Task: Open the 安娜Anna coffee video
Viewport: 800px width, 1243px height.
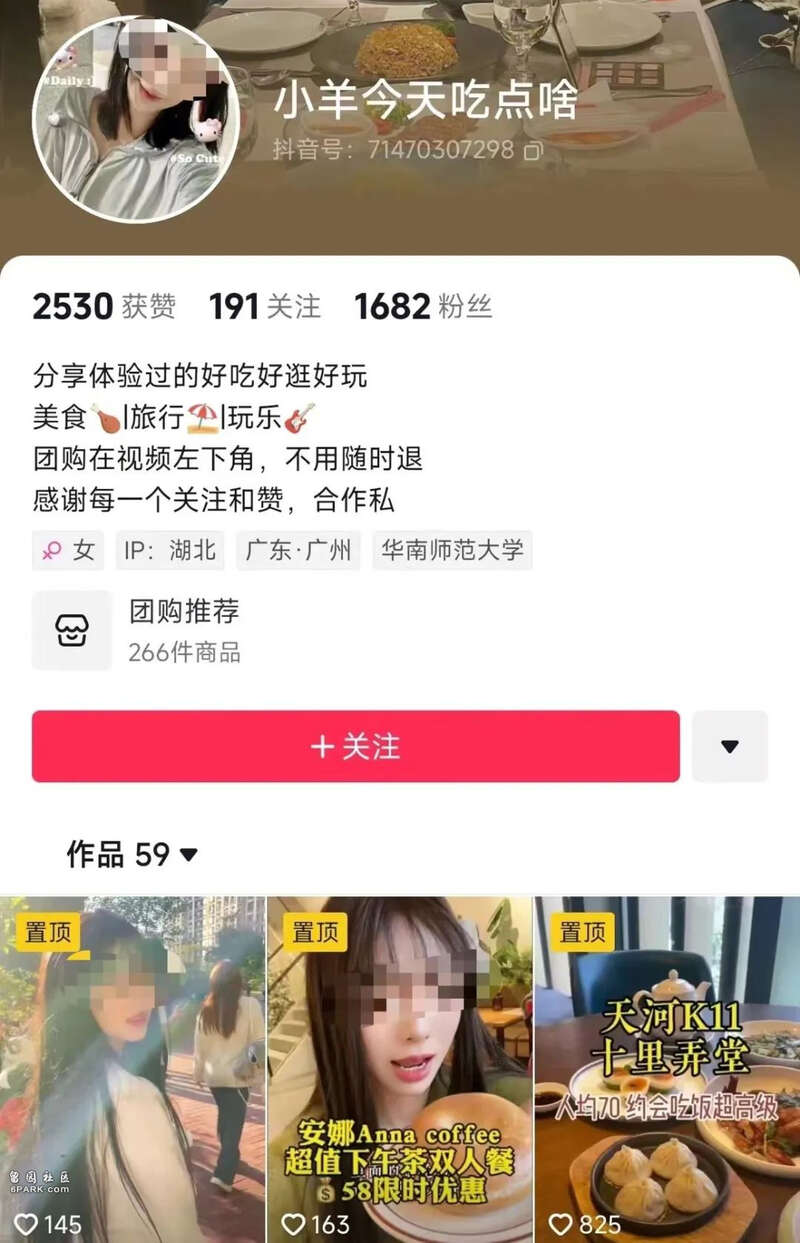Action: (x=399, y=1070)
